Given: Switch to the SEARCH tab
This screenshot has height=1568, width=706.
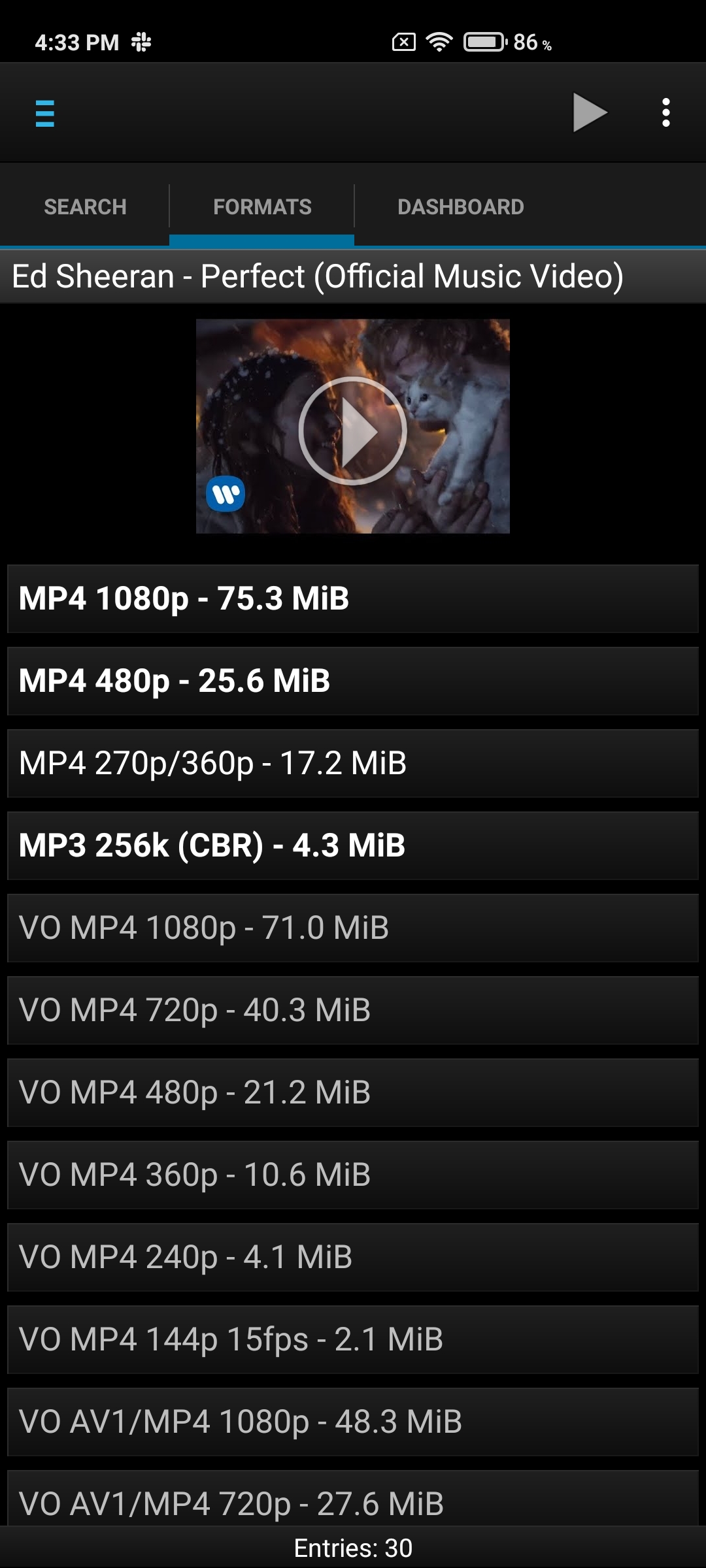Looking at the screenshot, I should pyautogui.click(x=85, y=206).
